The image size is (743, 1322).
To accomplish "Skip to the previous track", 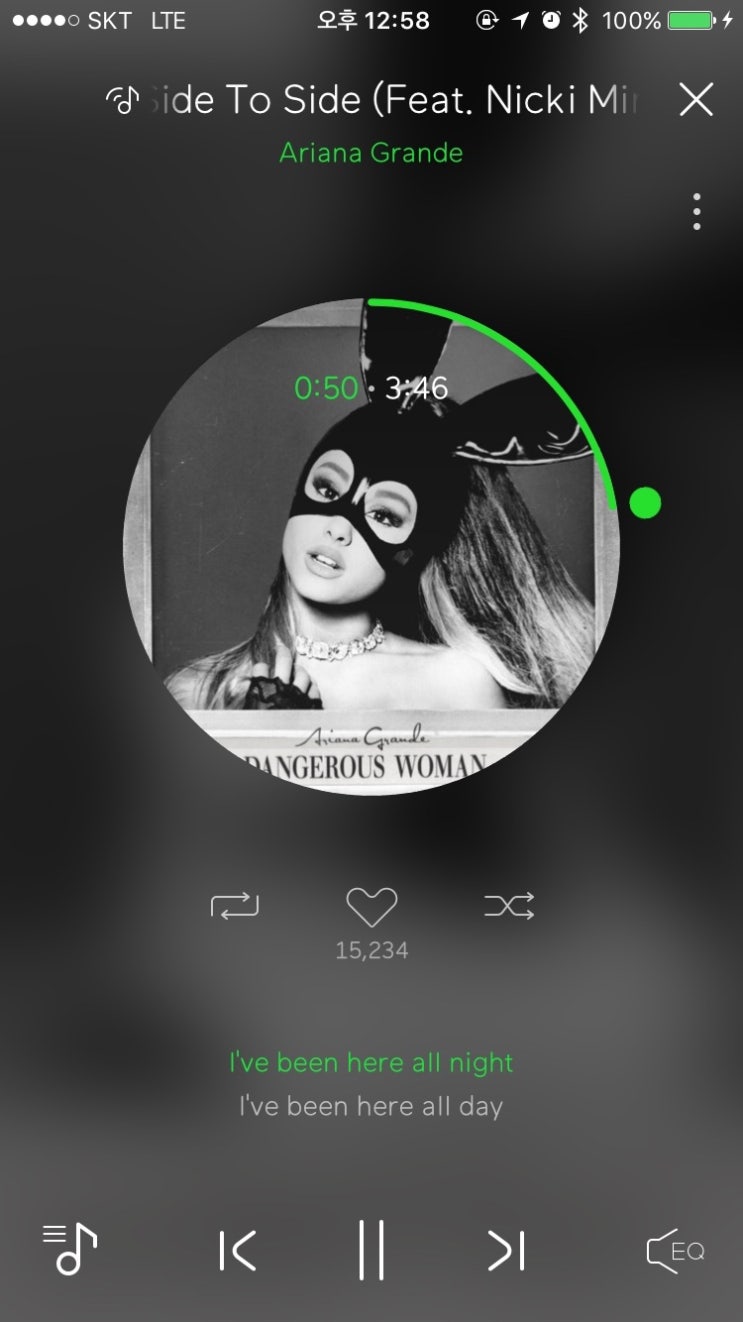I will tap(237, 1251).
